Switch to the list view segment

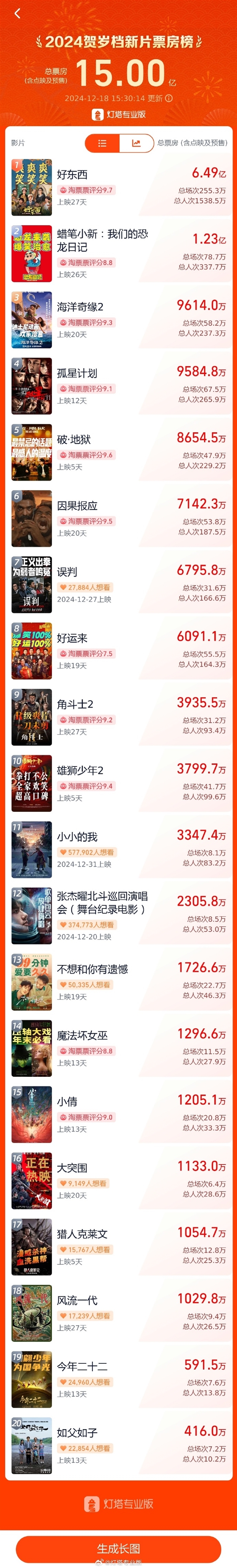point(102,143)
